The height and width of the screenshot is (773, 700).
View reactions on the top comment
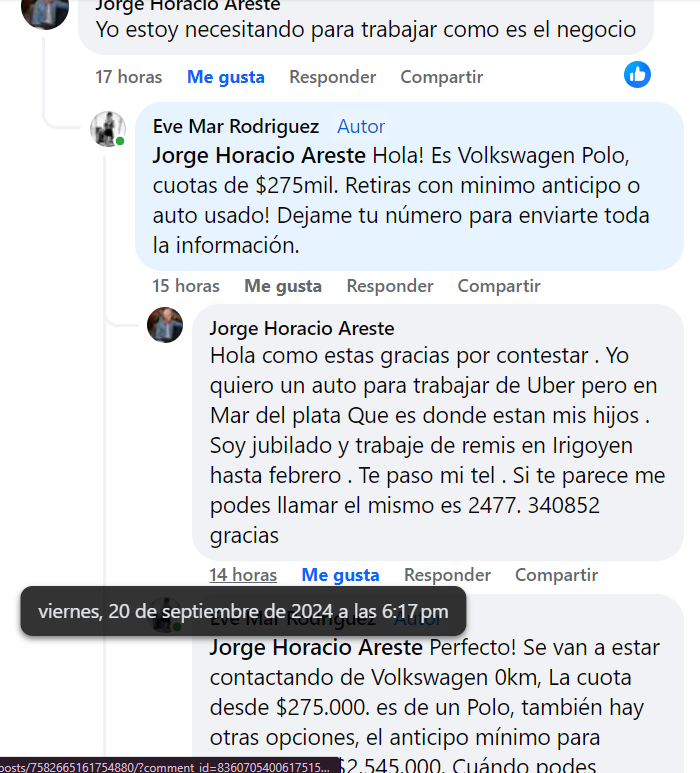pos(637,74)
